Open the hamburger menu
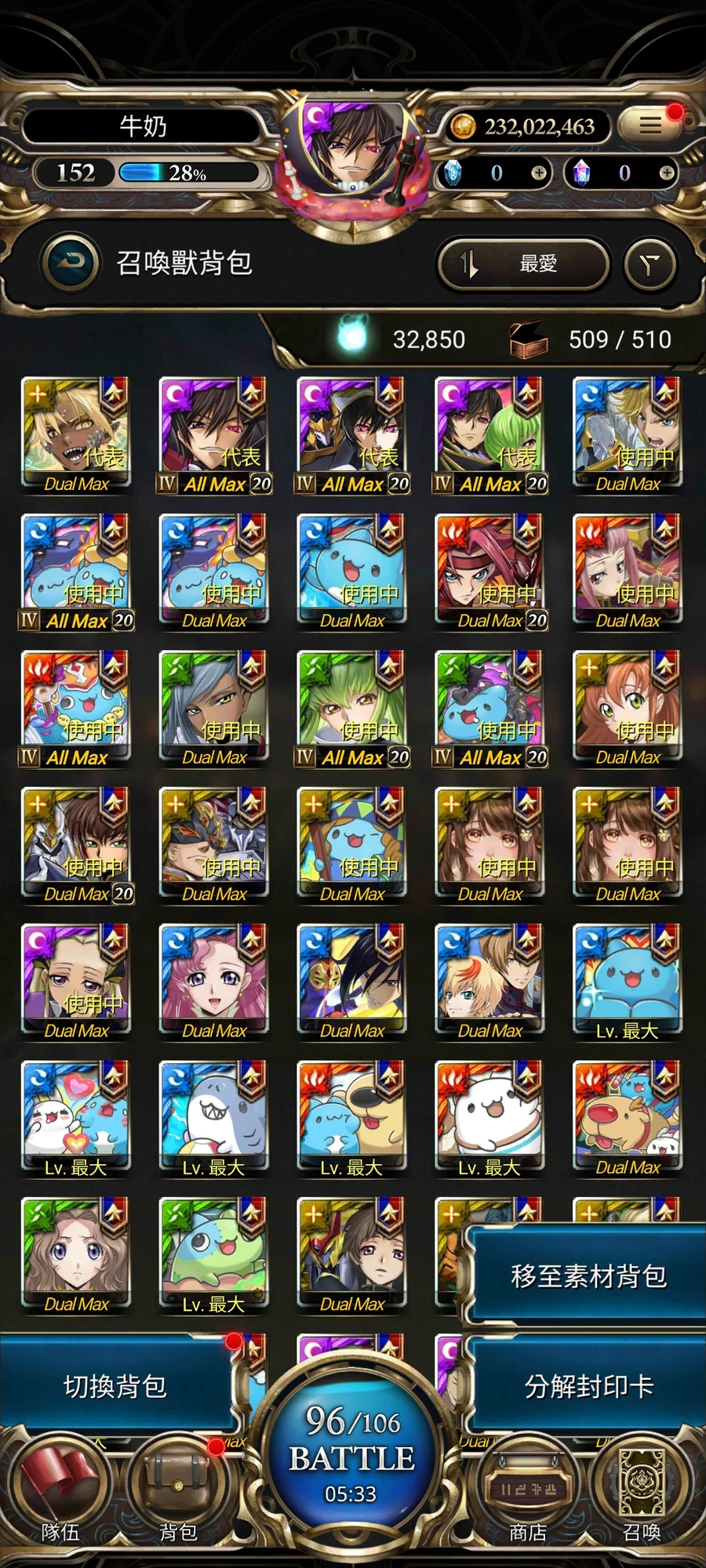The image size is (706, 1568). pyautogui.click(x=649, y=125)
